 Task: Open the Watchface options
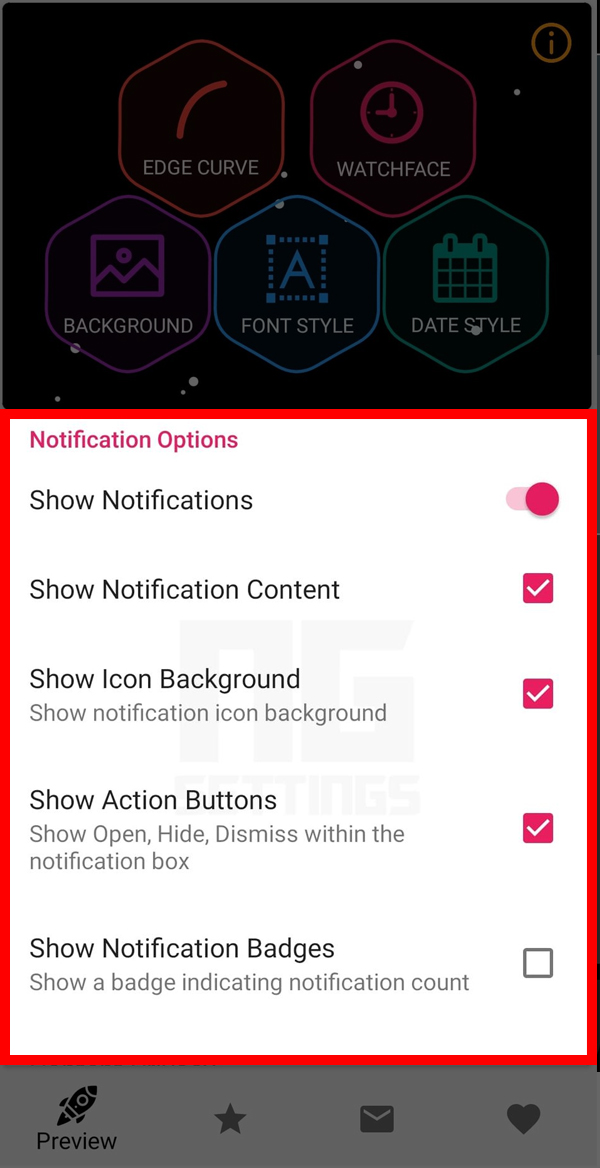click(x=393, y=129)
